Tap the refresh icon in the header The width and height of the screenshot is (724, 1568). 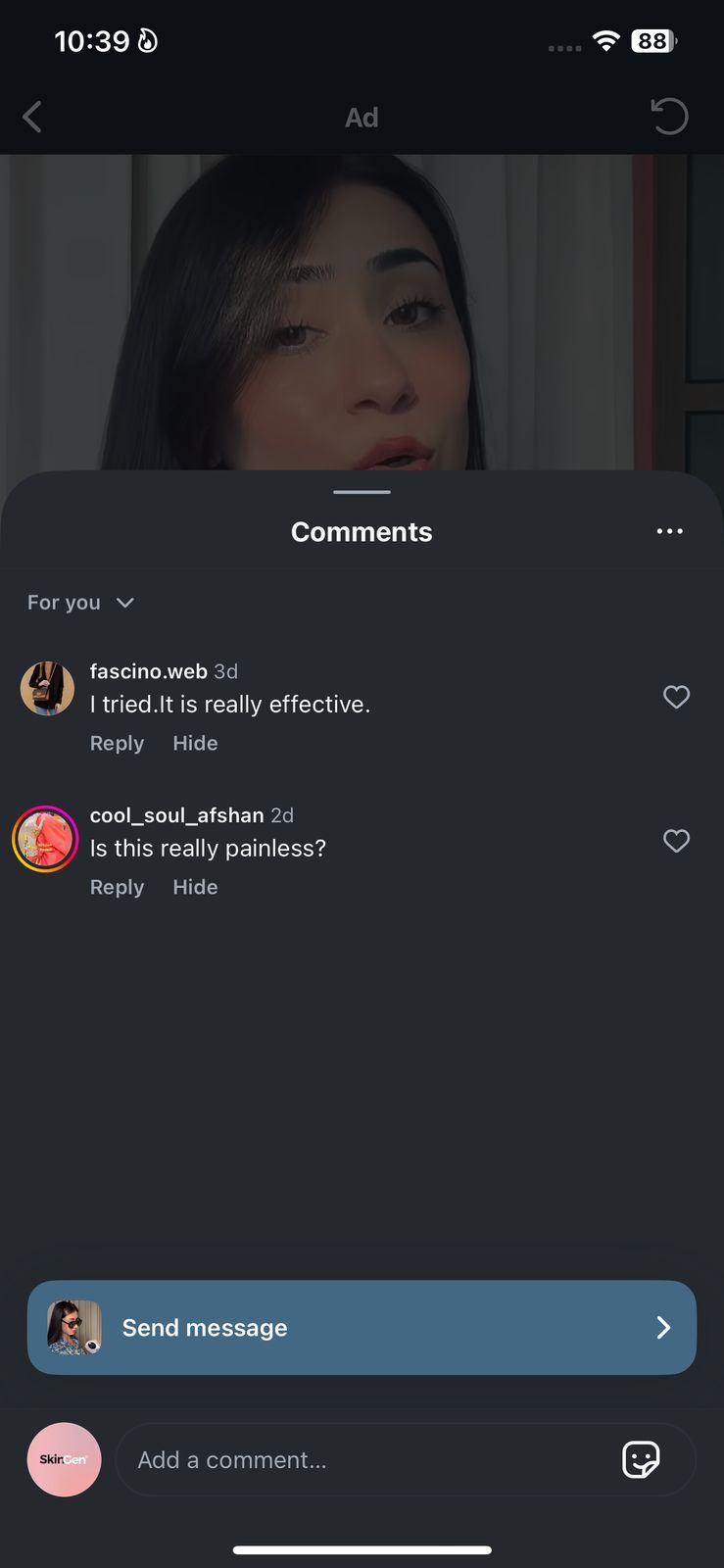(669, 117)
